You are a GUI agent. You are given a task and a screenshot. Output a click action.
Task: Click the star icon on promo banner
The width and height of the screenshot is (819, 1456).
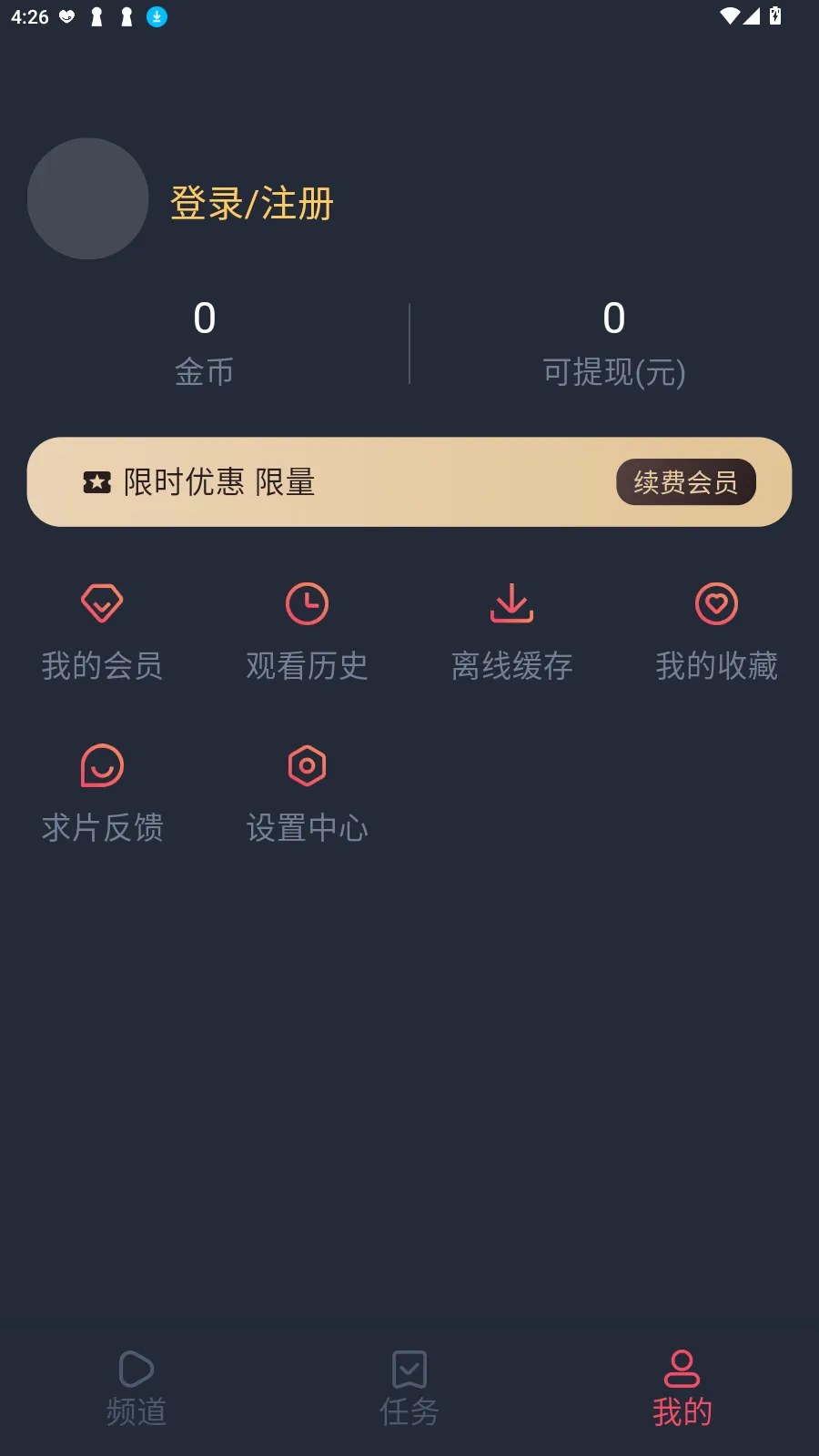tap(97, 481)
